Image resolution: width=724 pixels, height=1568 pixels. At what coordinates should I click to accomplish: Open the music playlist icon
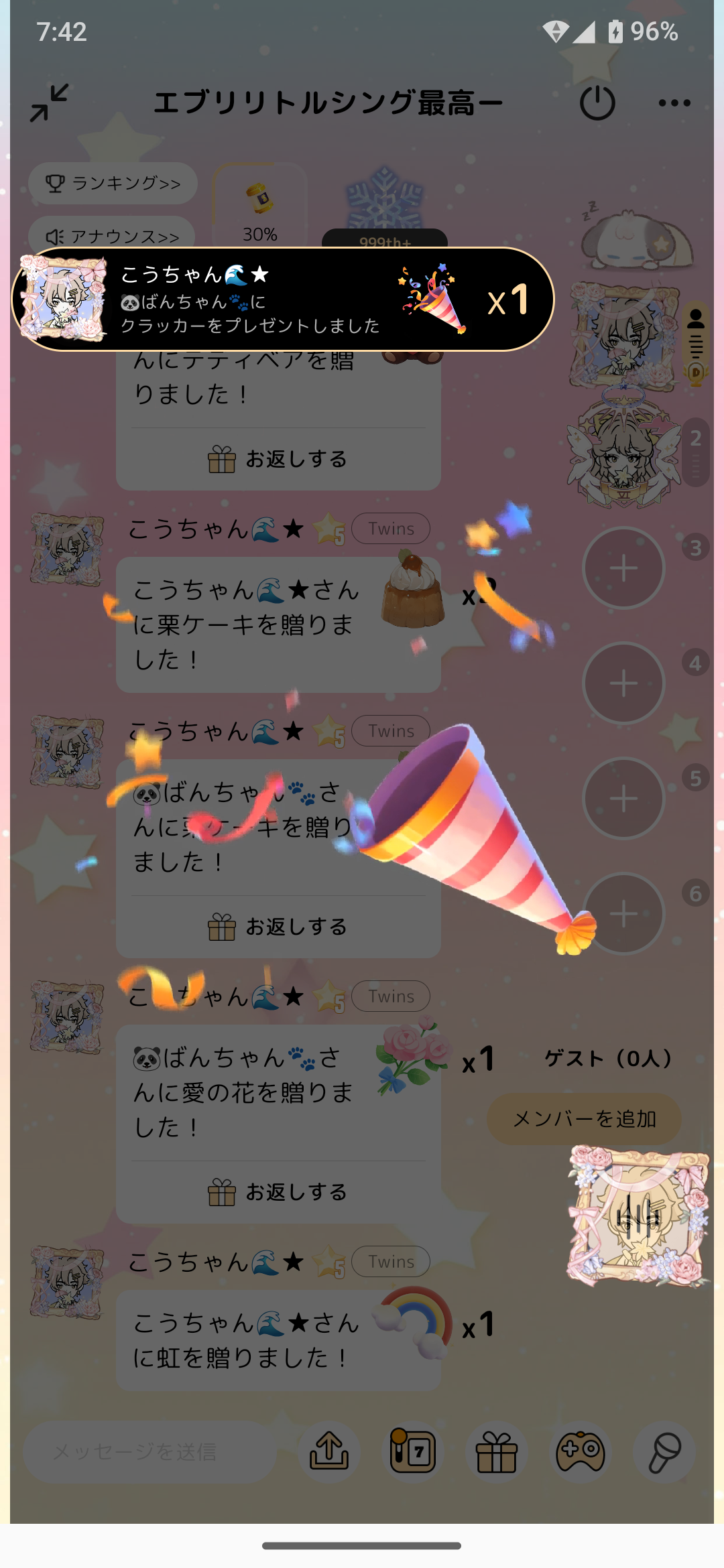[x=413, y=1452]
